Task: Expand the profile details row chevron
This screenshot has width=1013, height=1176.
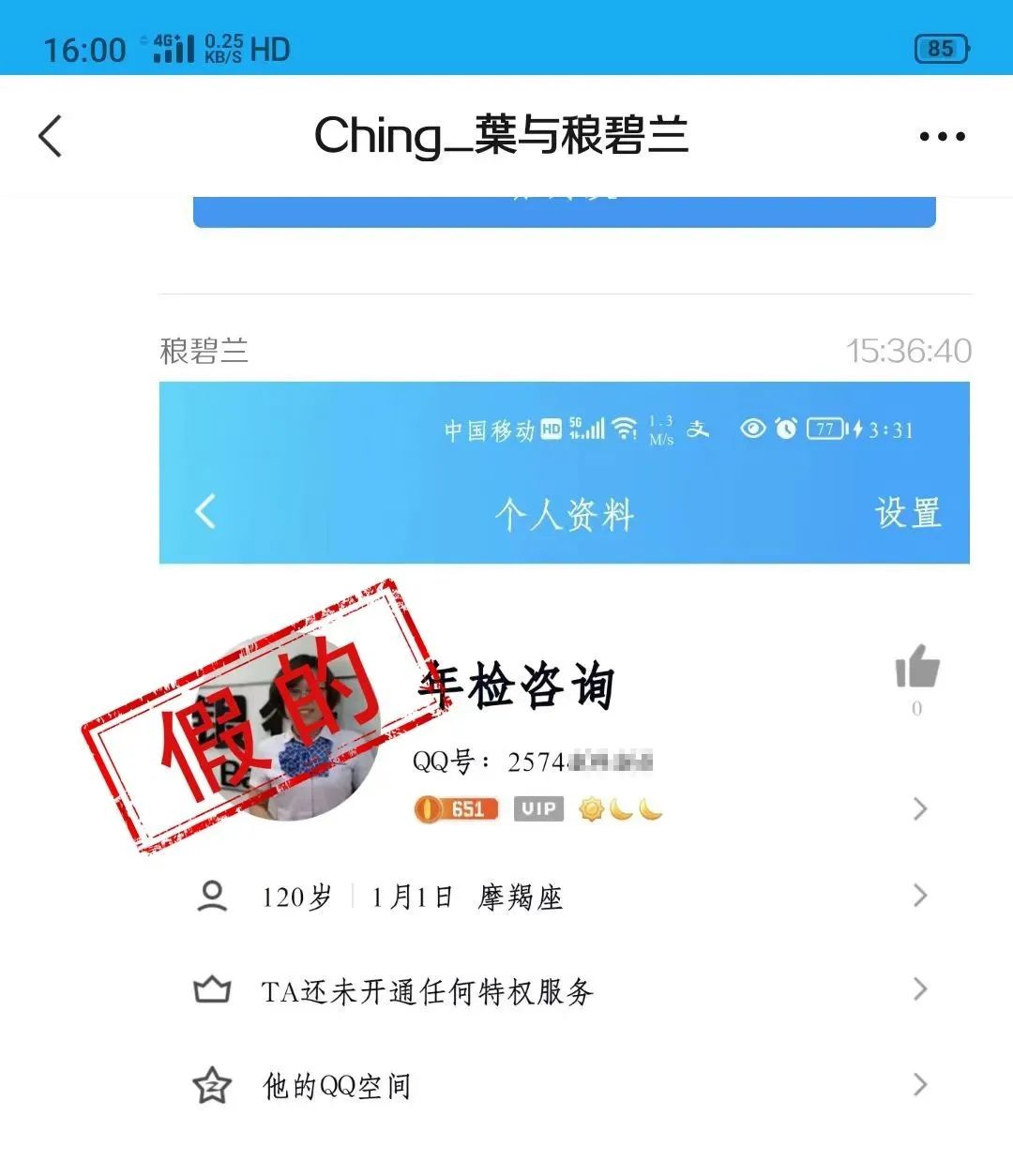Action: tap(918, 808)
